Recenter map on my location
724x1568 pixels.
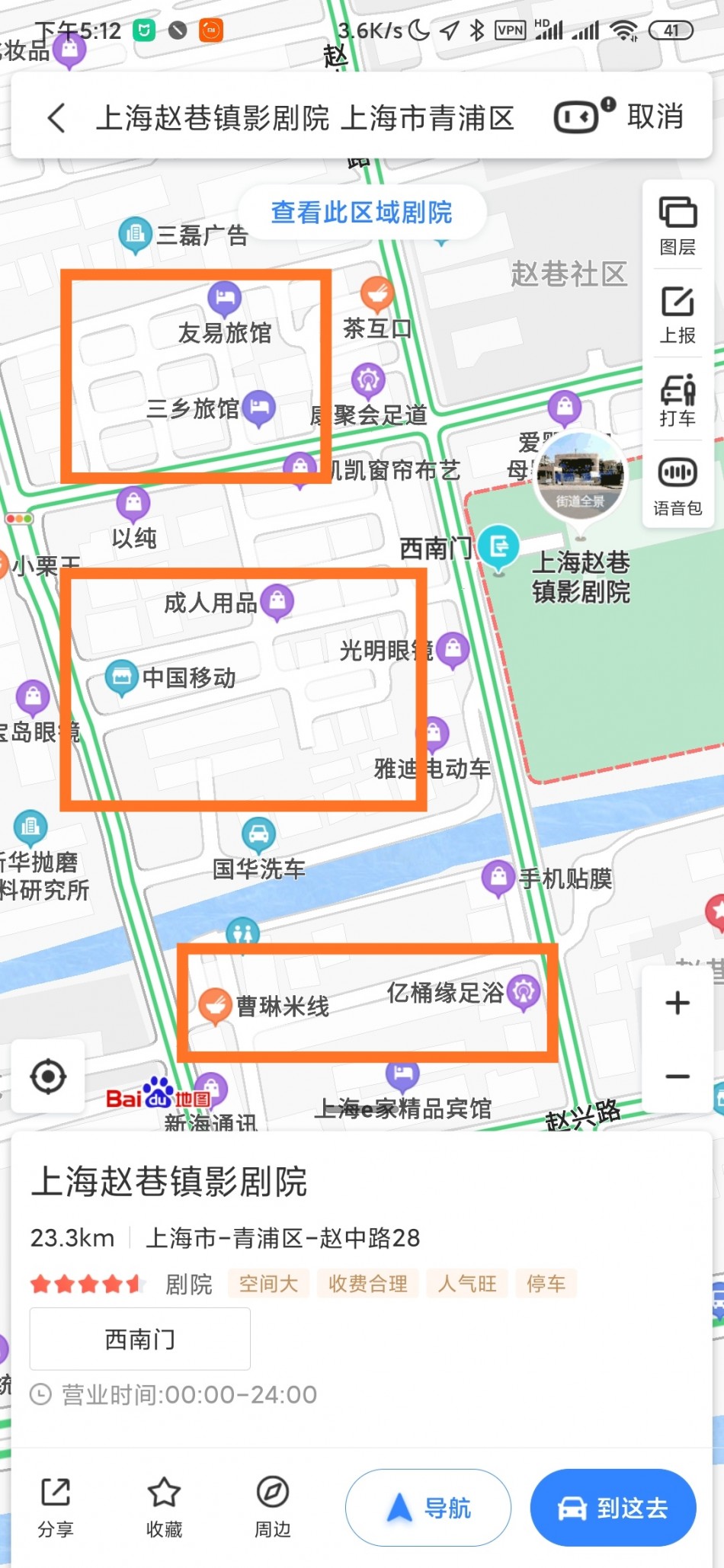48,1077
